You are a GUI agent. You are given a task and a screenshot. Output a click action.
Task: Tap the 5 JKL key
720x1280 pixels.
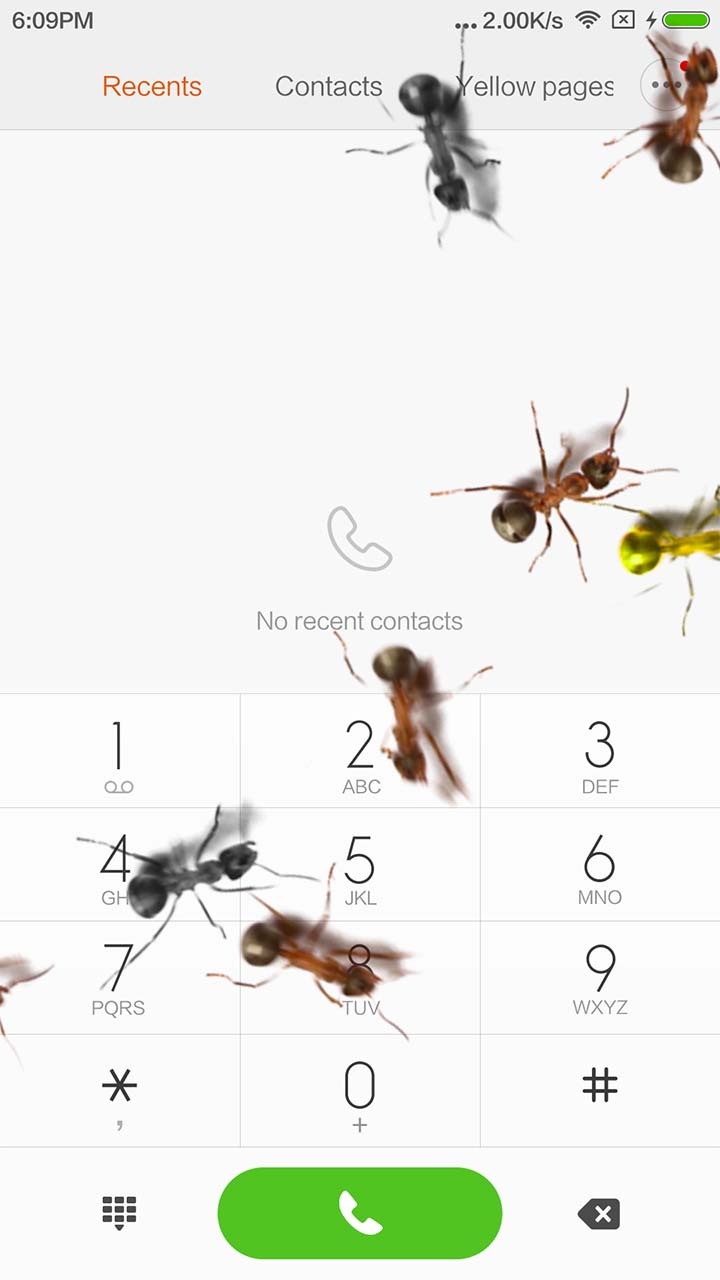click(x=360, y=865)
